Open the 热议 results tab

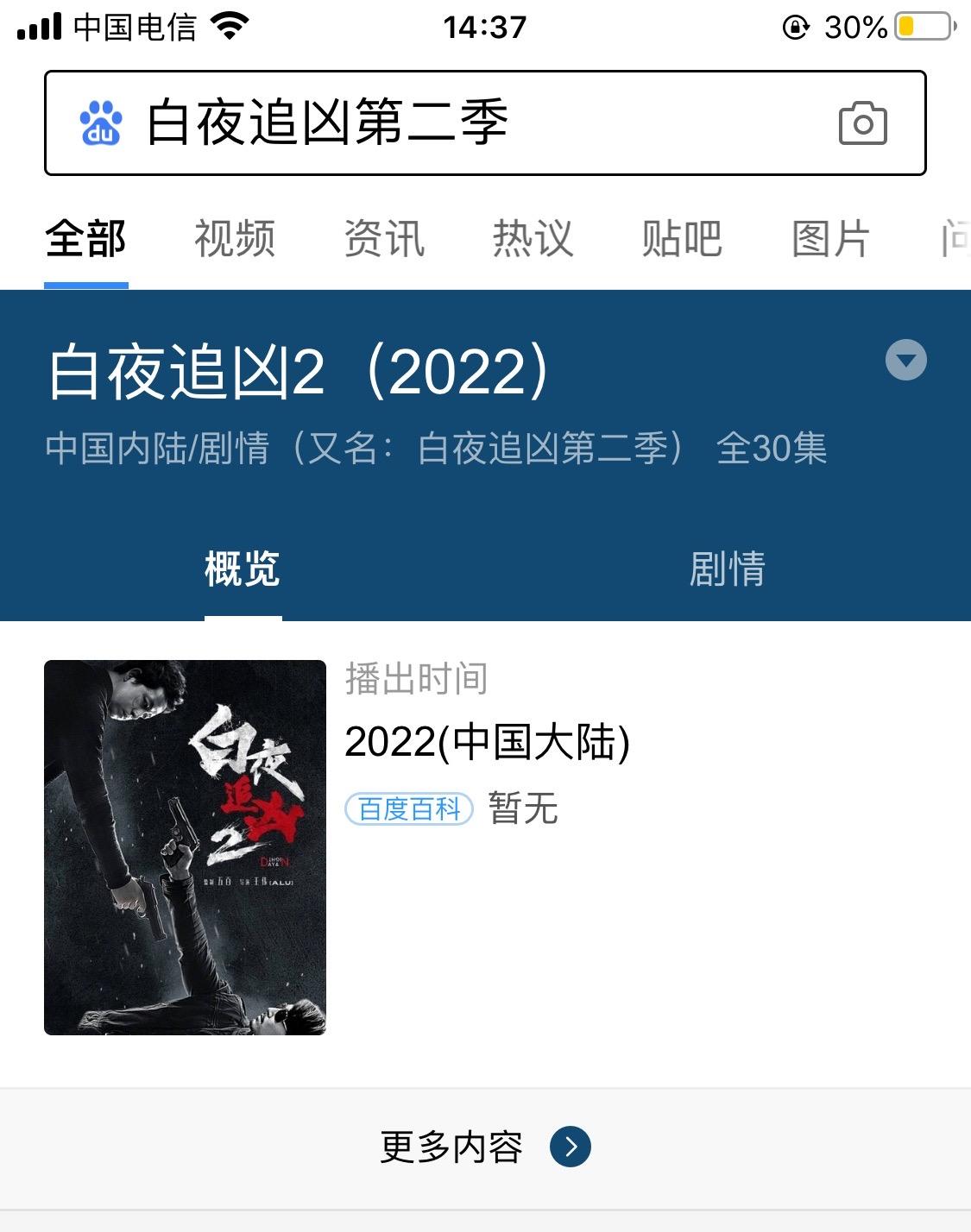tap(532, 239)
